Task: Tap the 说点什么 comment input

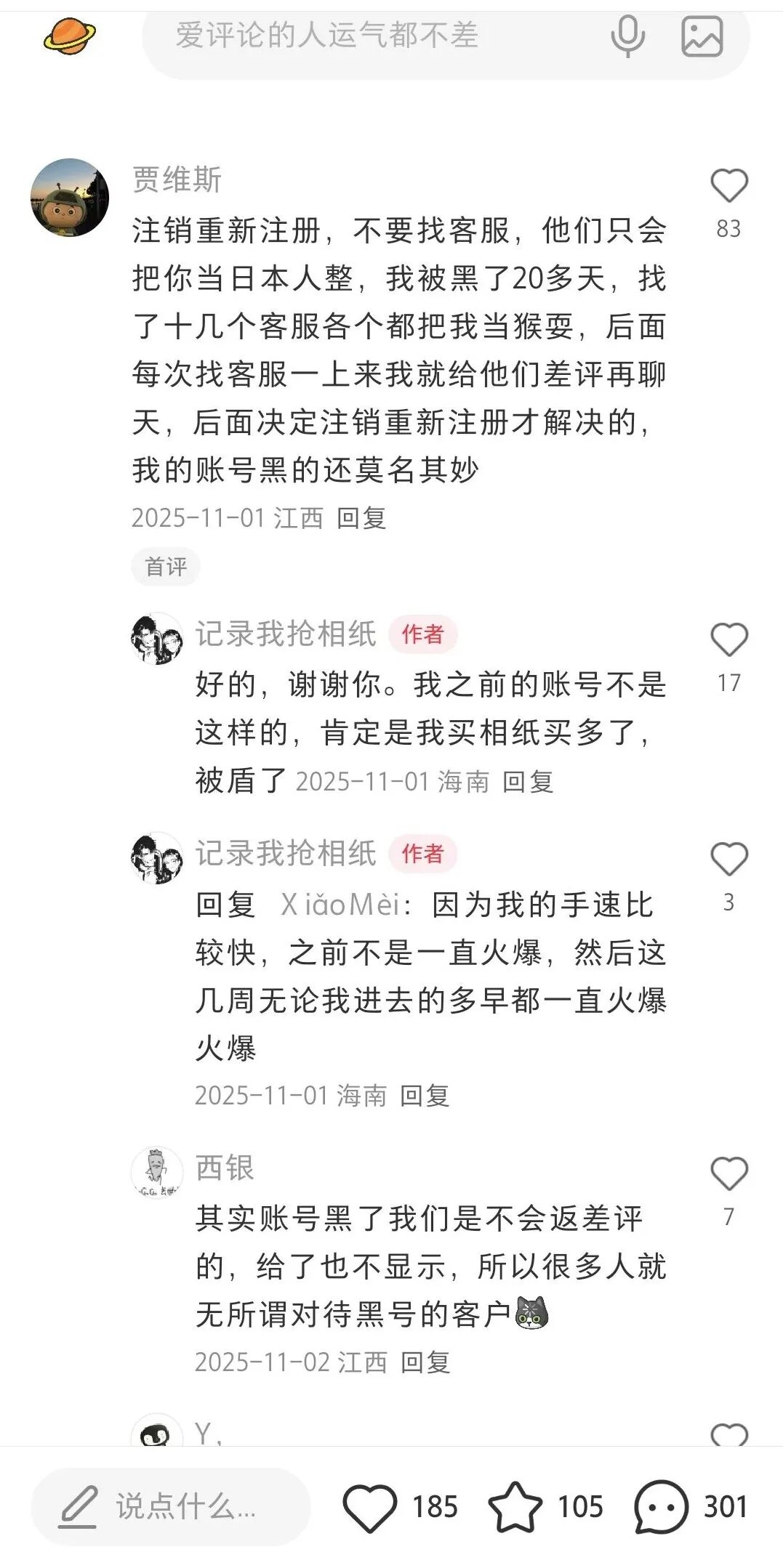Action: click(171, 1507)
